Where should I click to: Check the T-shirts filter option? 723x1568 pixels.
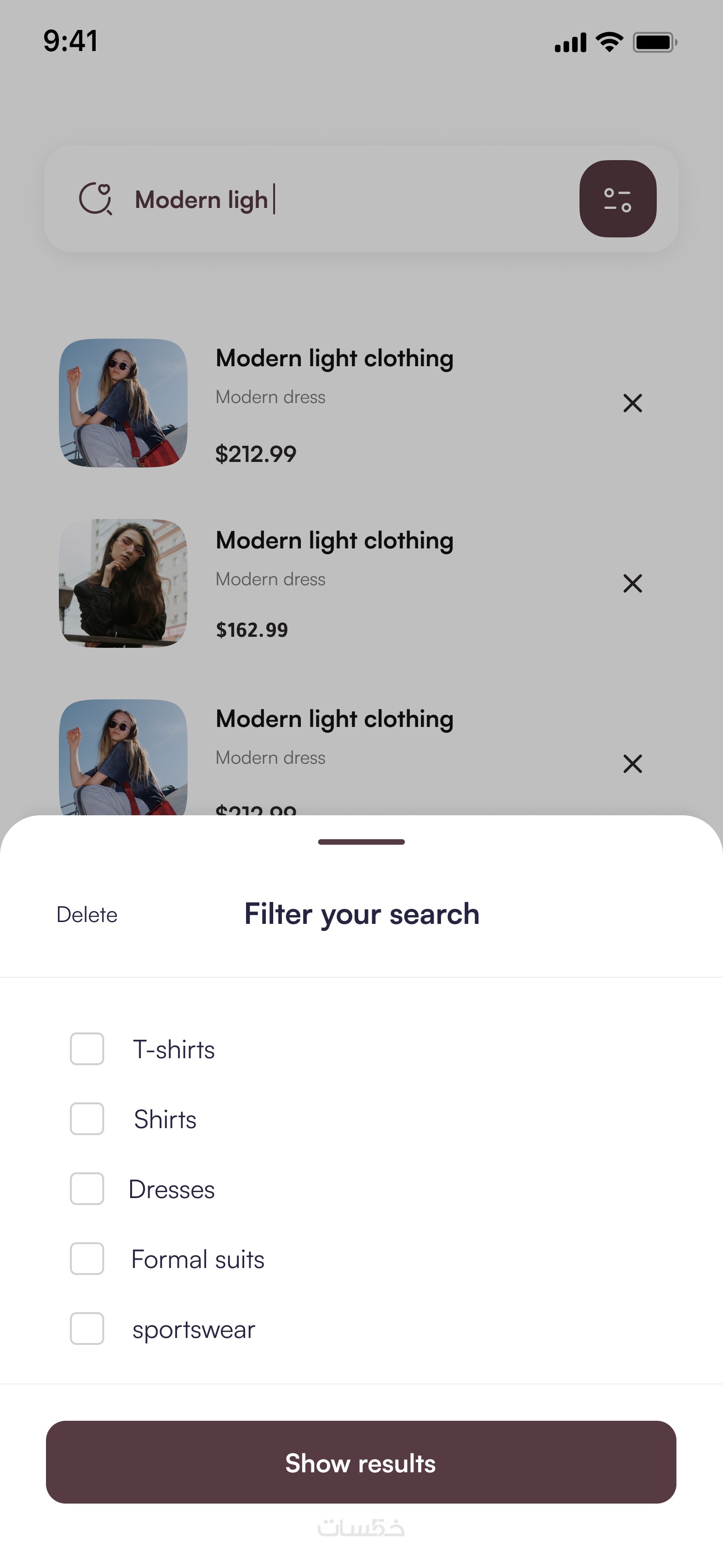coord(87,1049)
